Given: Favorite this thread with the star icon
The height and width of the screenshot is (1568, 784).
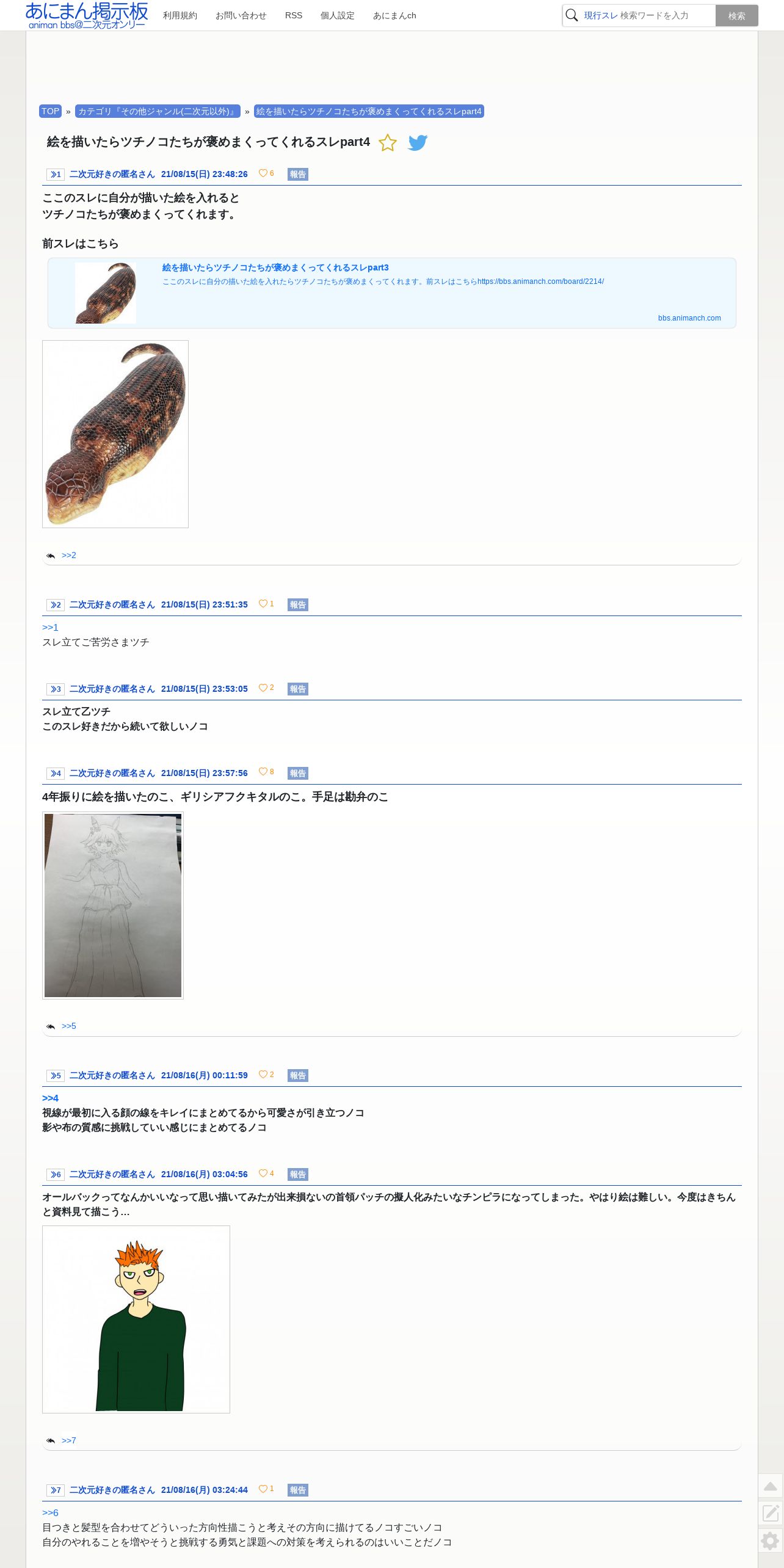Looking at the screenshot, I should [x=388, y=143].
